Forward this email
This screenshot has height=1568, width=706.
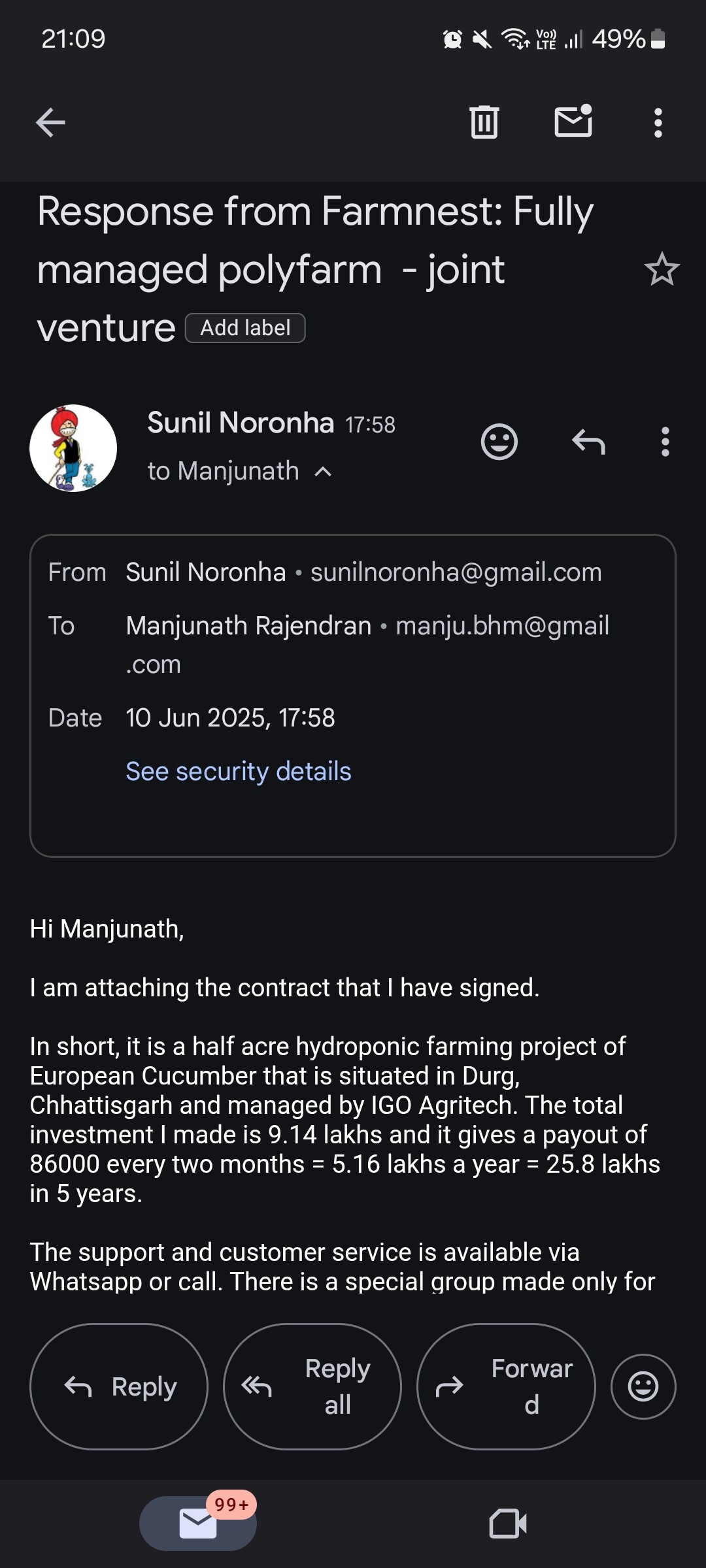[506, 1386]
